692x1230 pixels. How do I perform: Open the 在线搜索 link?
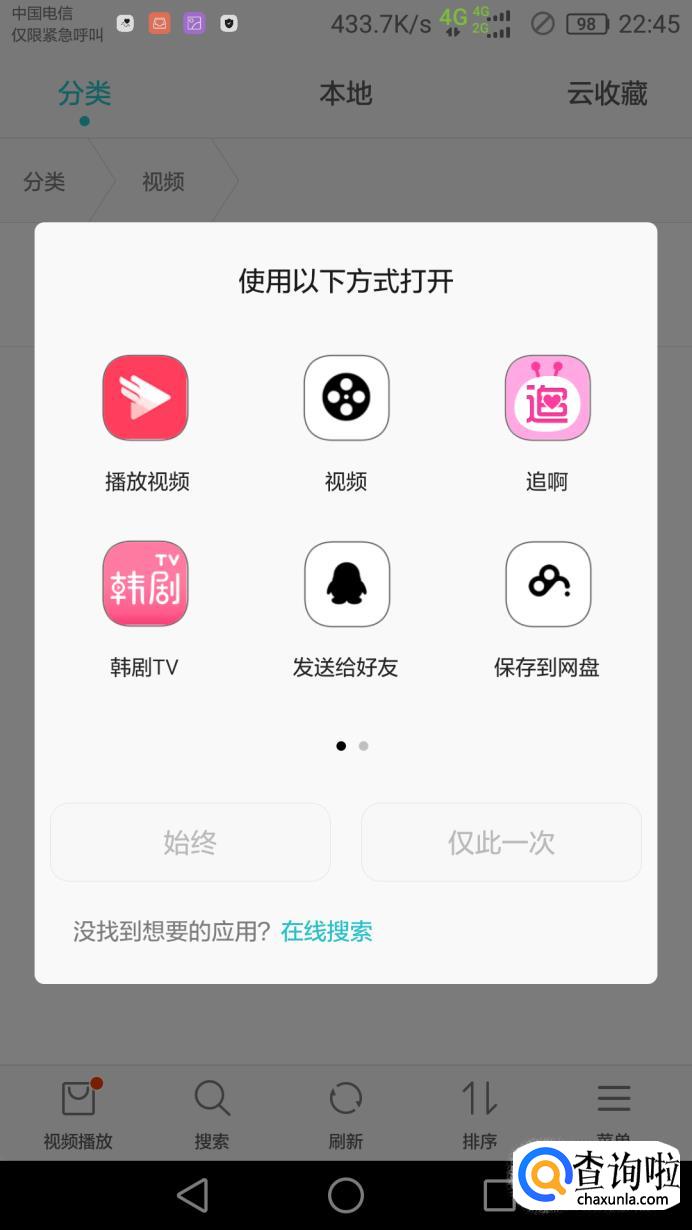click(x=327, y=932)
